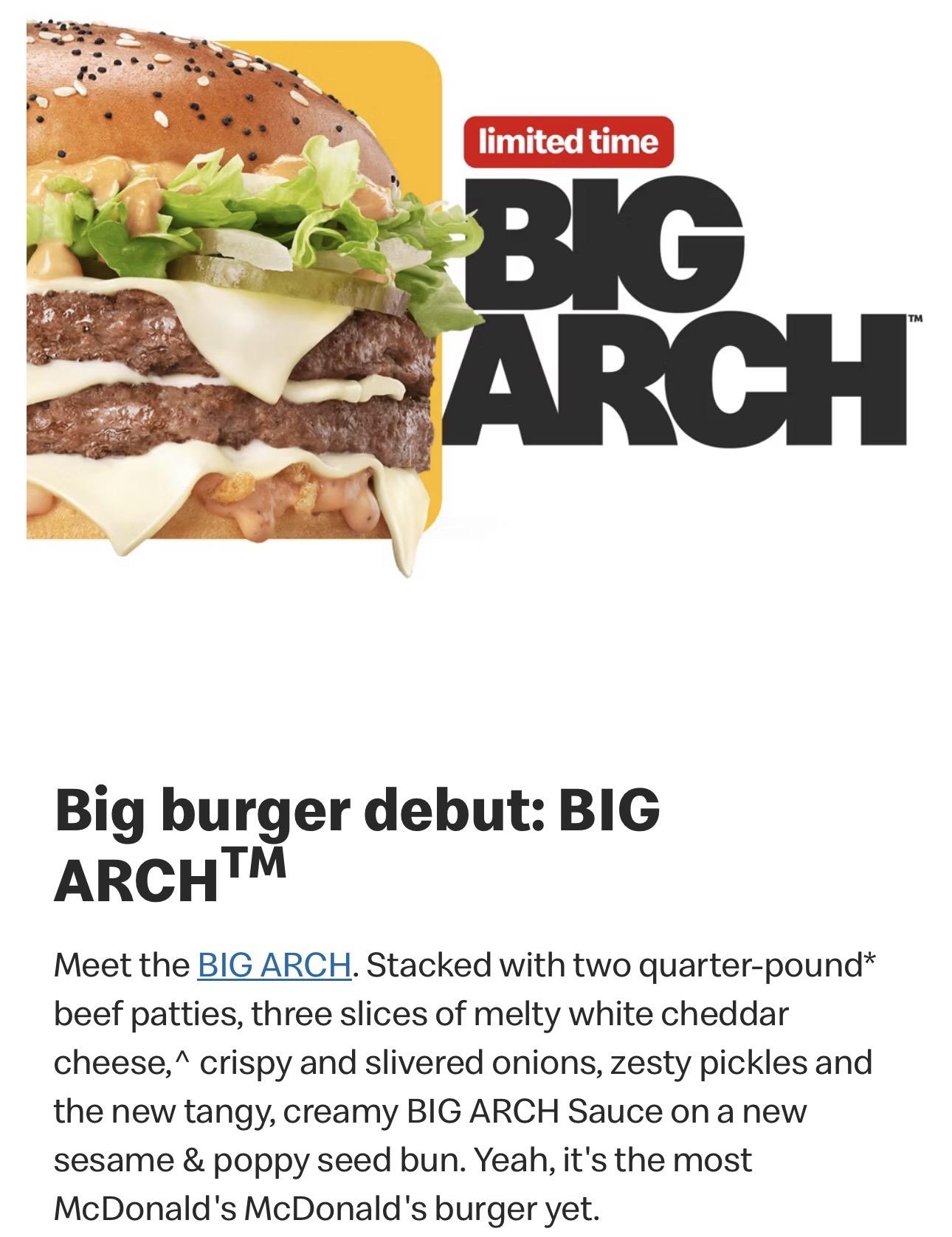
Task: Open the underlined BIG ARCH link
Action: [x=275, y=965]
